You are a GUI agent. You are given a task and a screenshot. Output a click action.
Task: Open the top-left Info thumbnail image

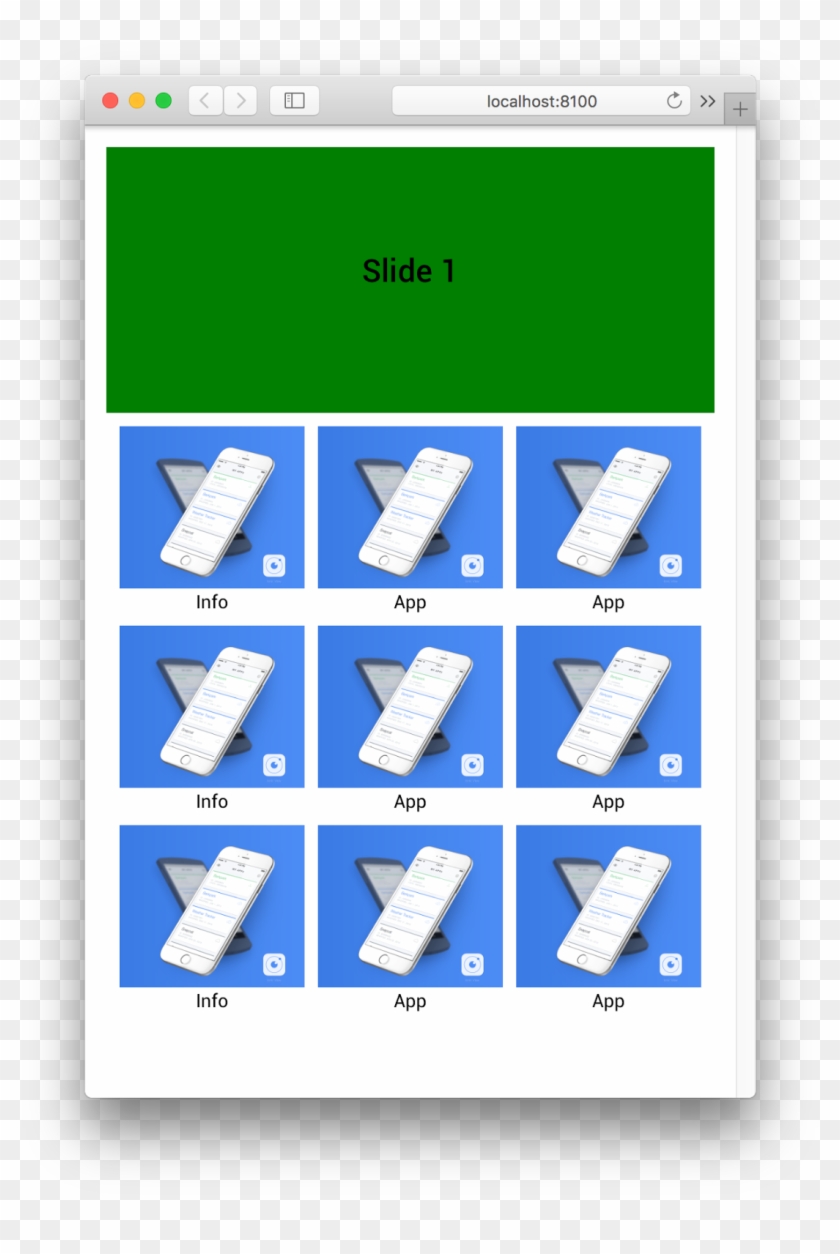pyautogui.click(x=211, y=506)
